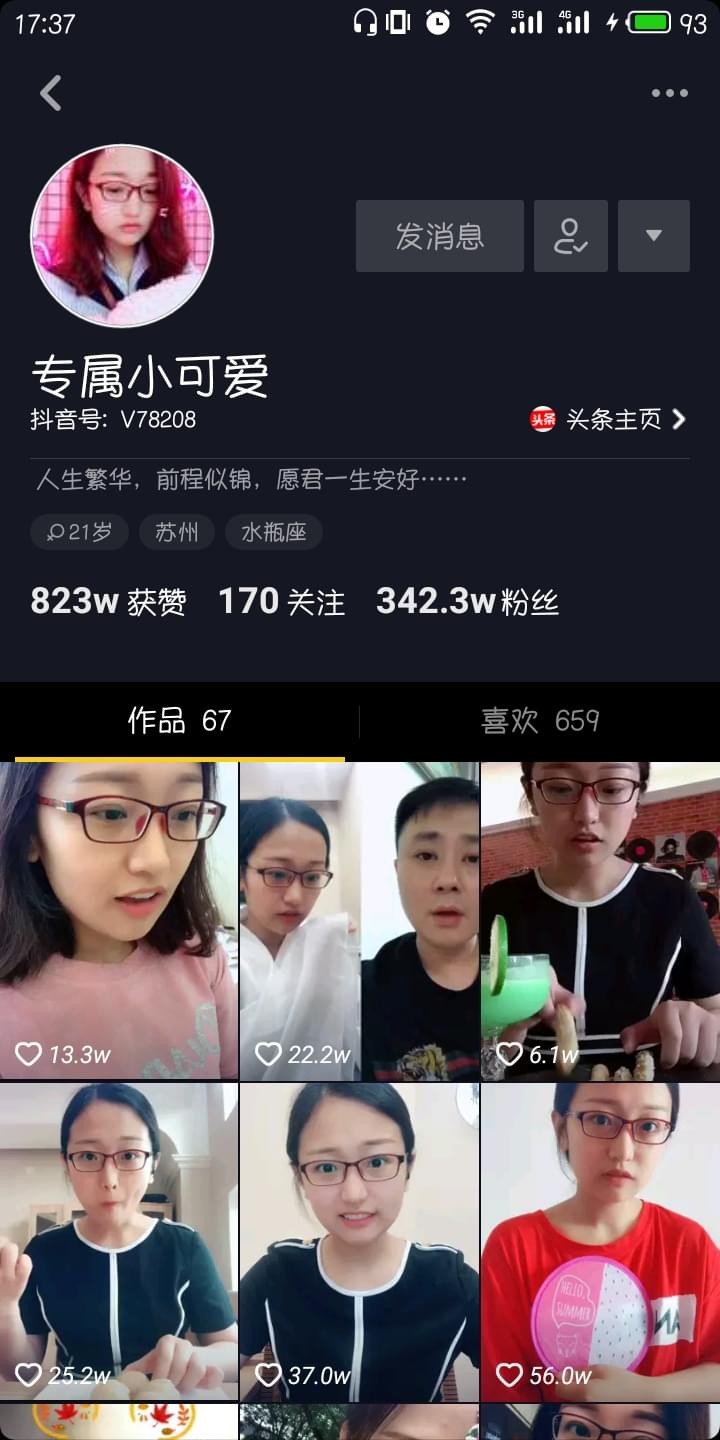This screenshot has height=1440, width=720.
Task: Open the three-dot overflow menu
Action: coord(669,93)
